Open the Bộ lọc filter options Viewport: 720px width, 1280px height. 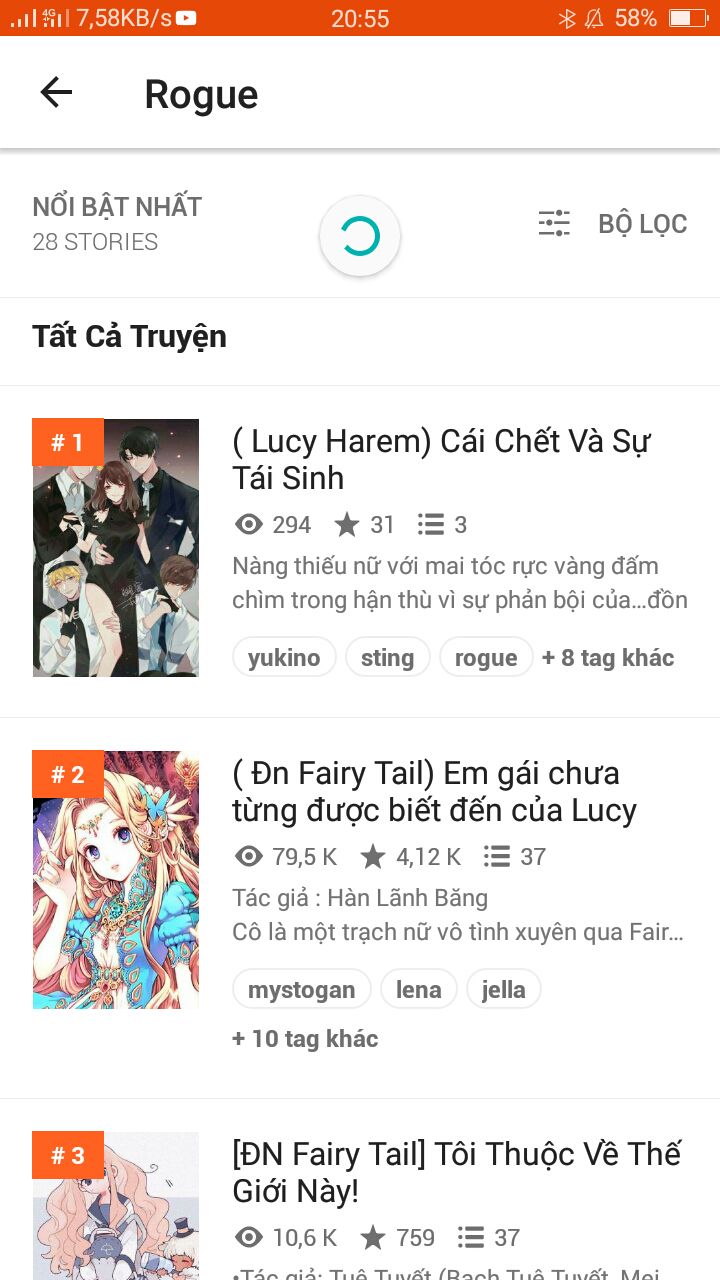[x=613, y=223]
